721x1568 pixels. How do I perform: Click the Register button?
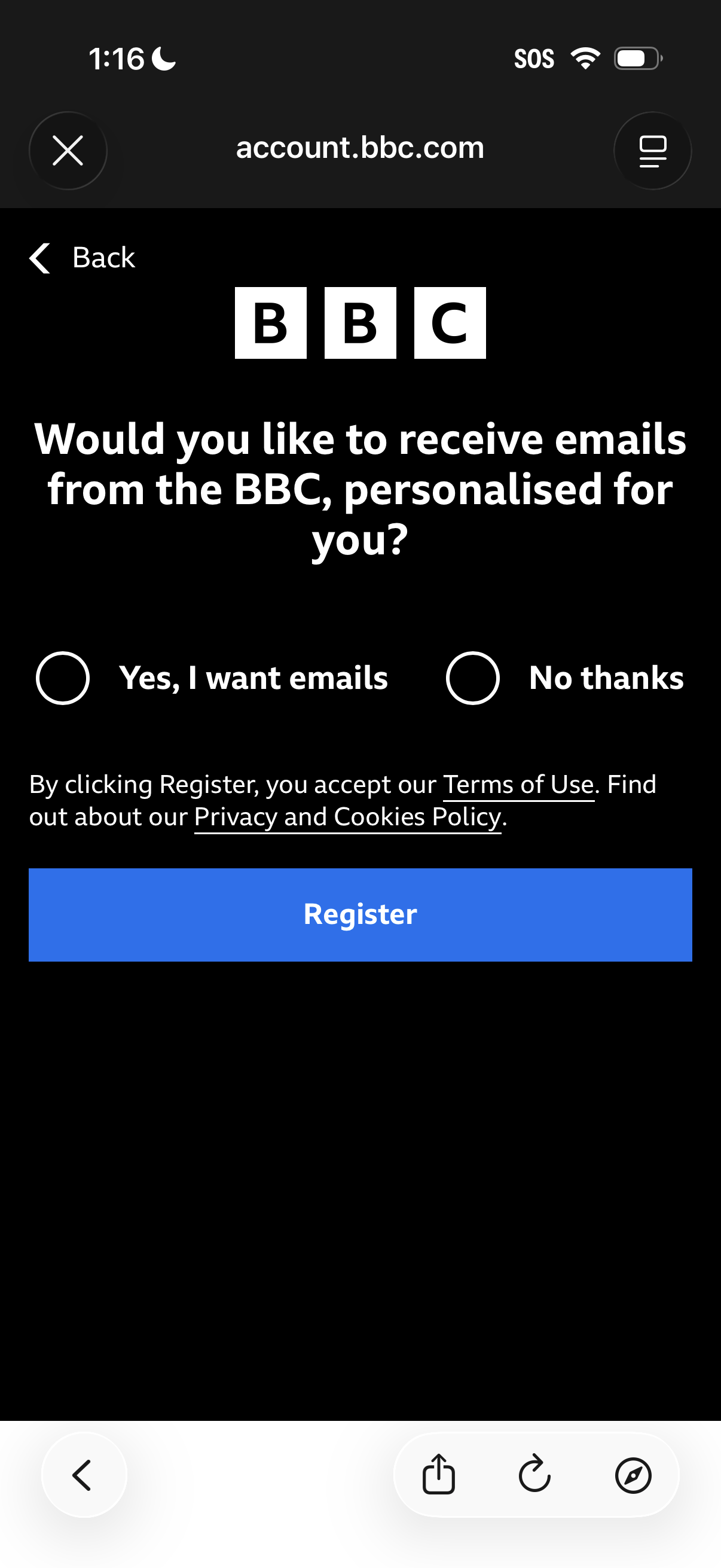[x=360, y=914]
